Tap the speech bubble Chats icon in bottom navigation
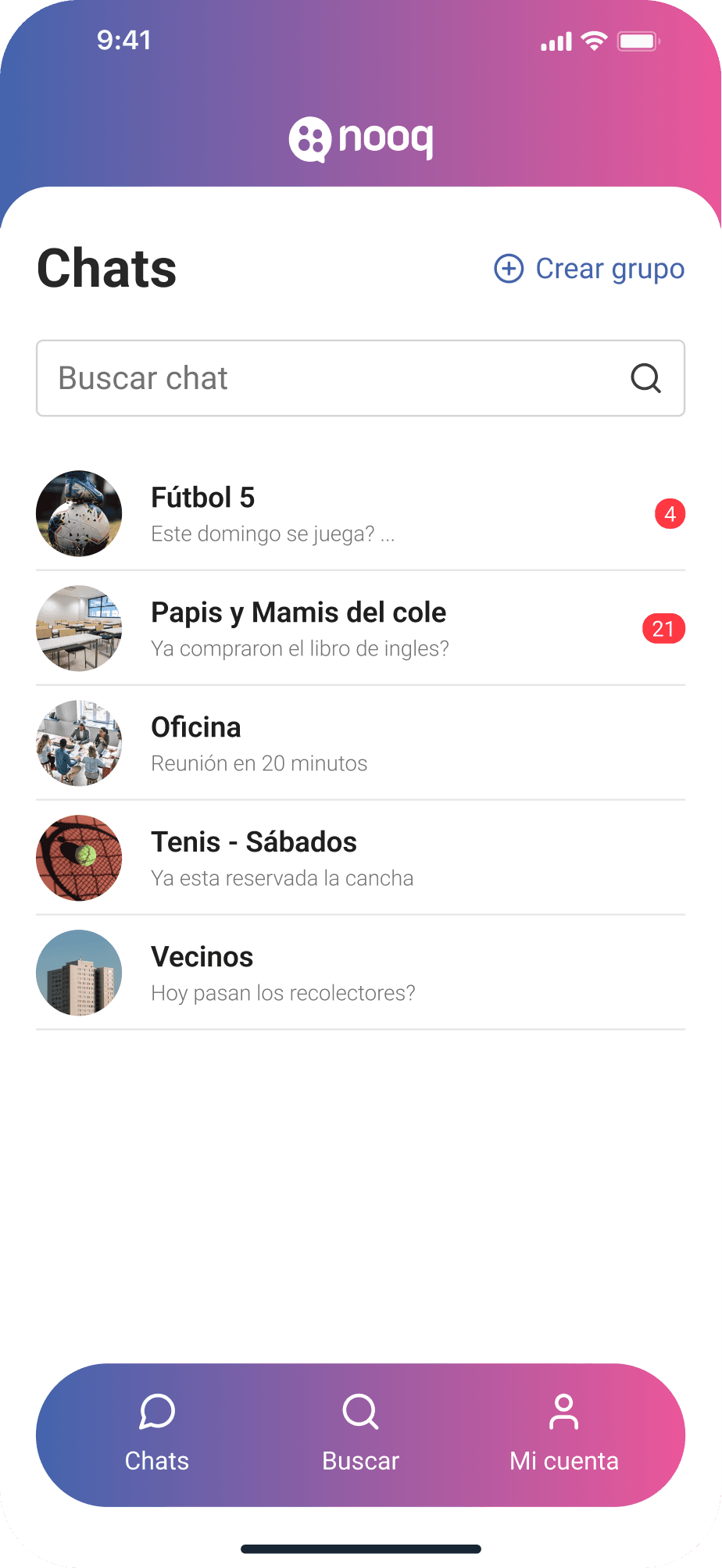The image size is (722, 1568). (x=156, y=1413)
